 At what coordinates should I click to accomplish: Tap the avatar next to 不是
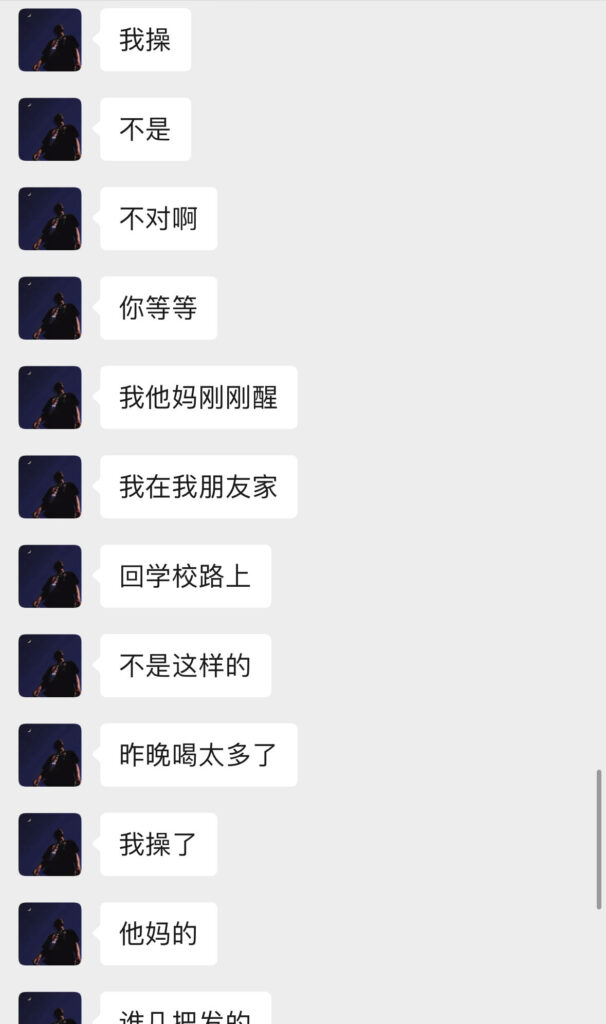(x=50, y=129)
